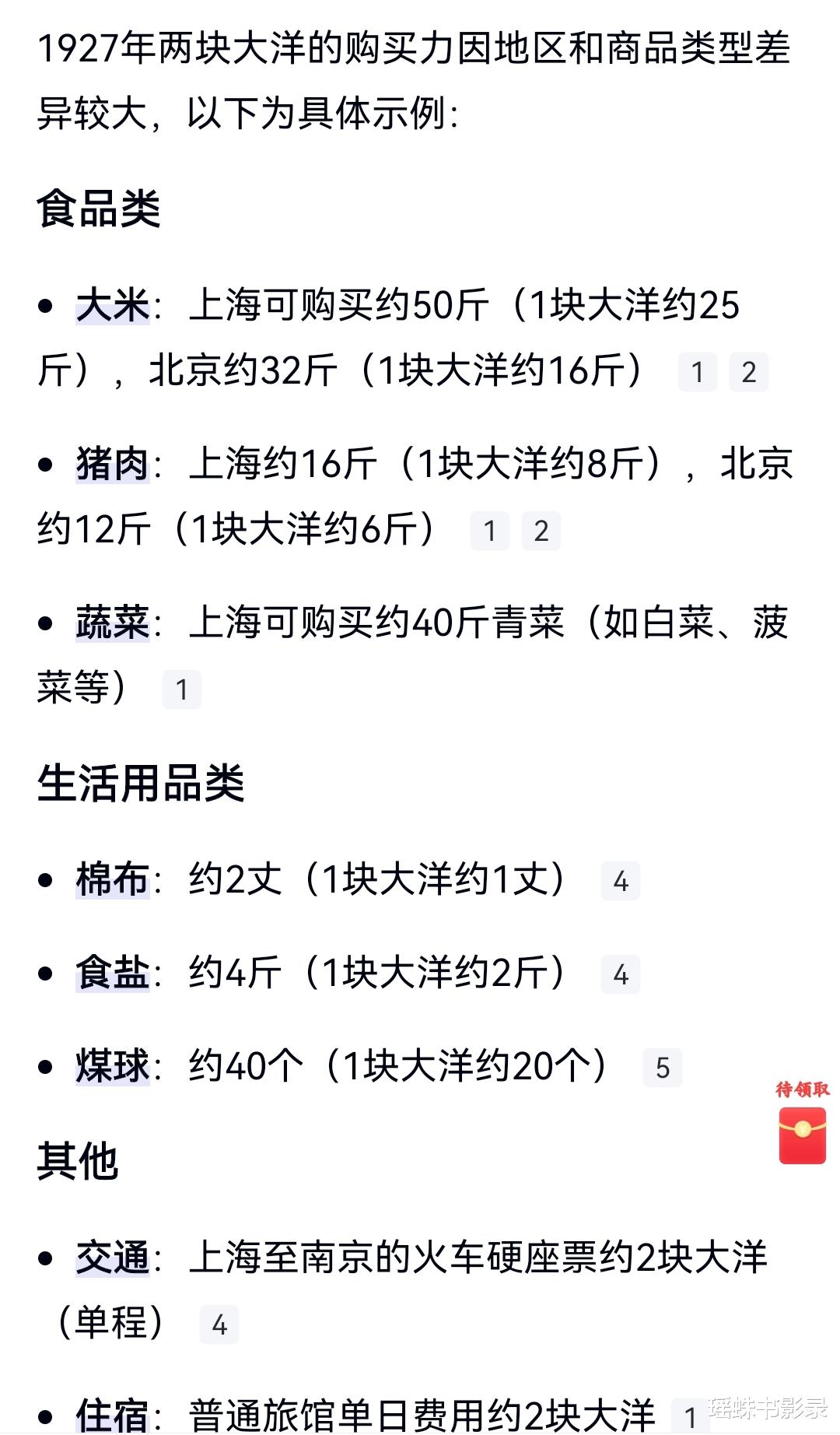View source 1 cited after the 蔬菜 entry
Image resolution: width=840 pixels, height=1435 pixels.
pos(182,689)
